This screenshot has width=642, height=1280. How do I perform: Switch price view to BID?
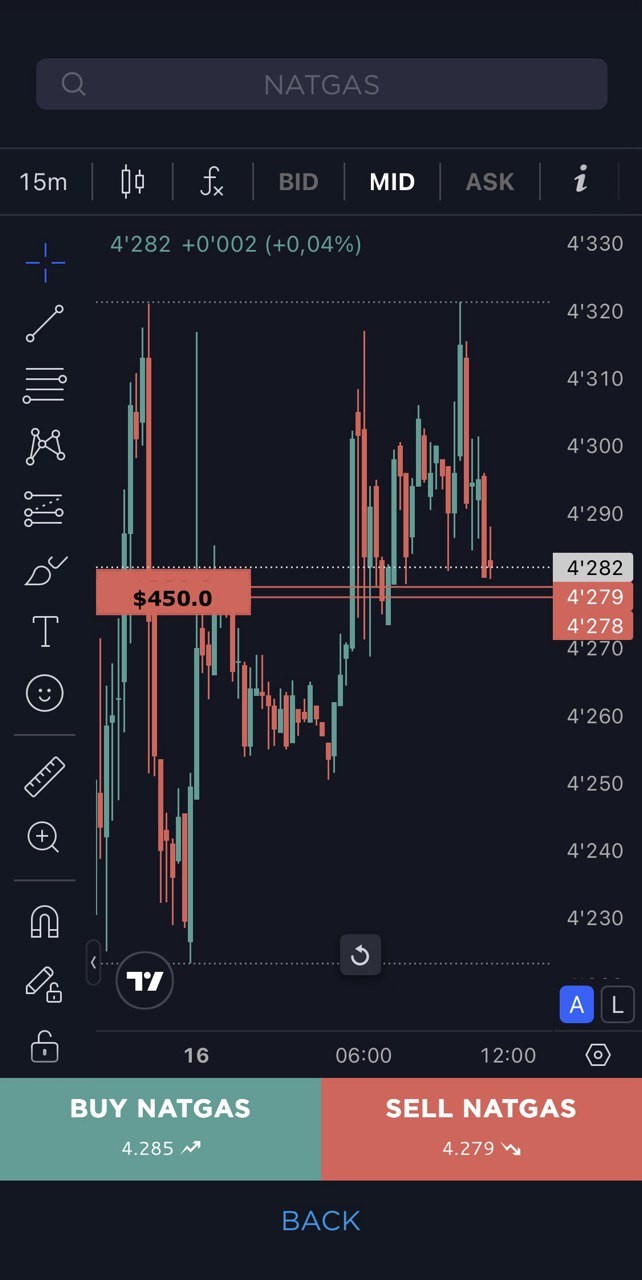tap(298, 181)
